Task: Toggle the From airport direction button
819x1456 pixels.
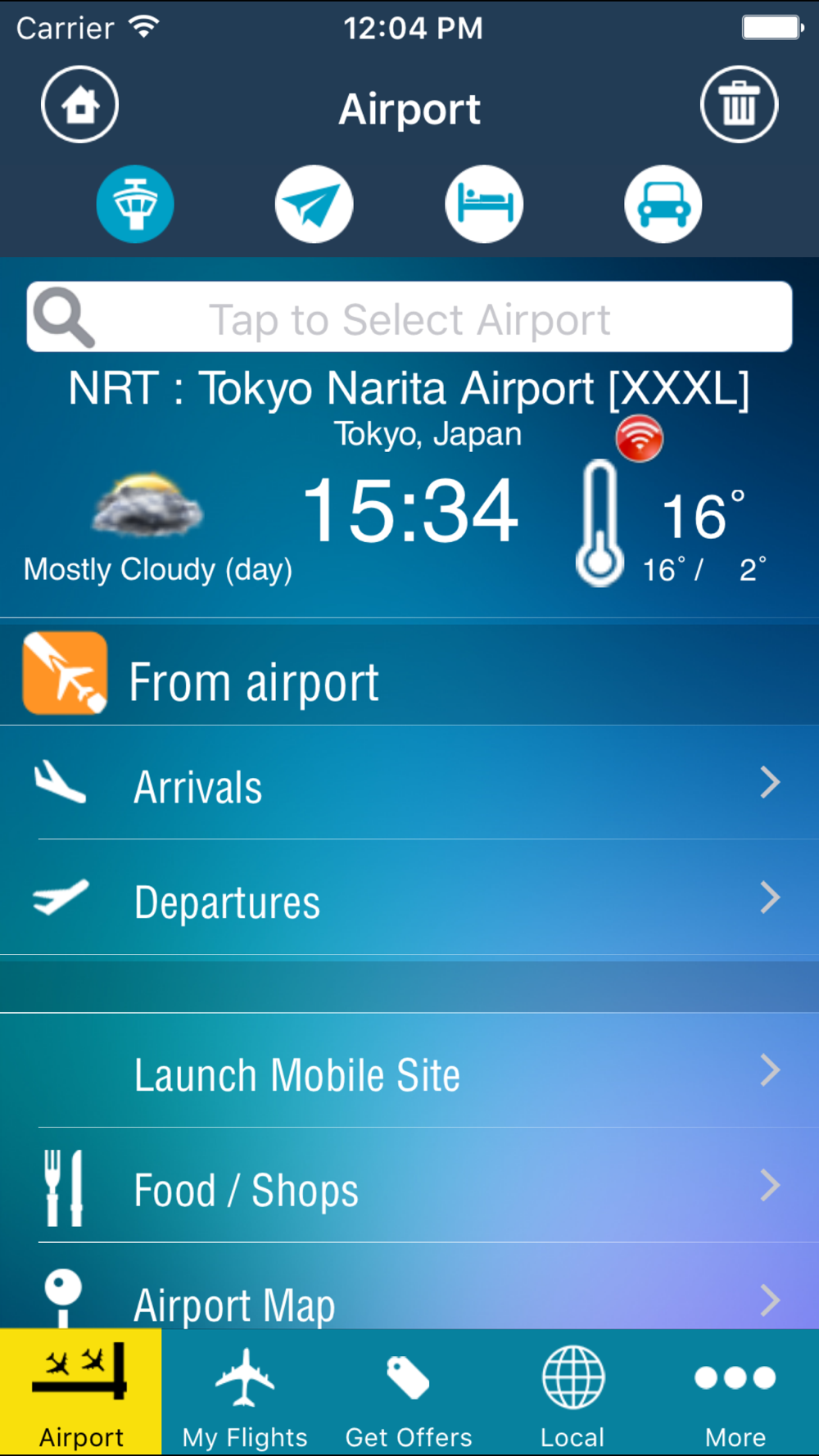Action: pos(66,672)
